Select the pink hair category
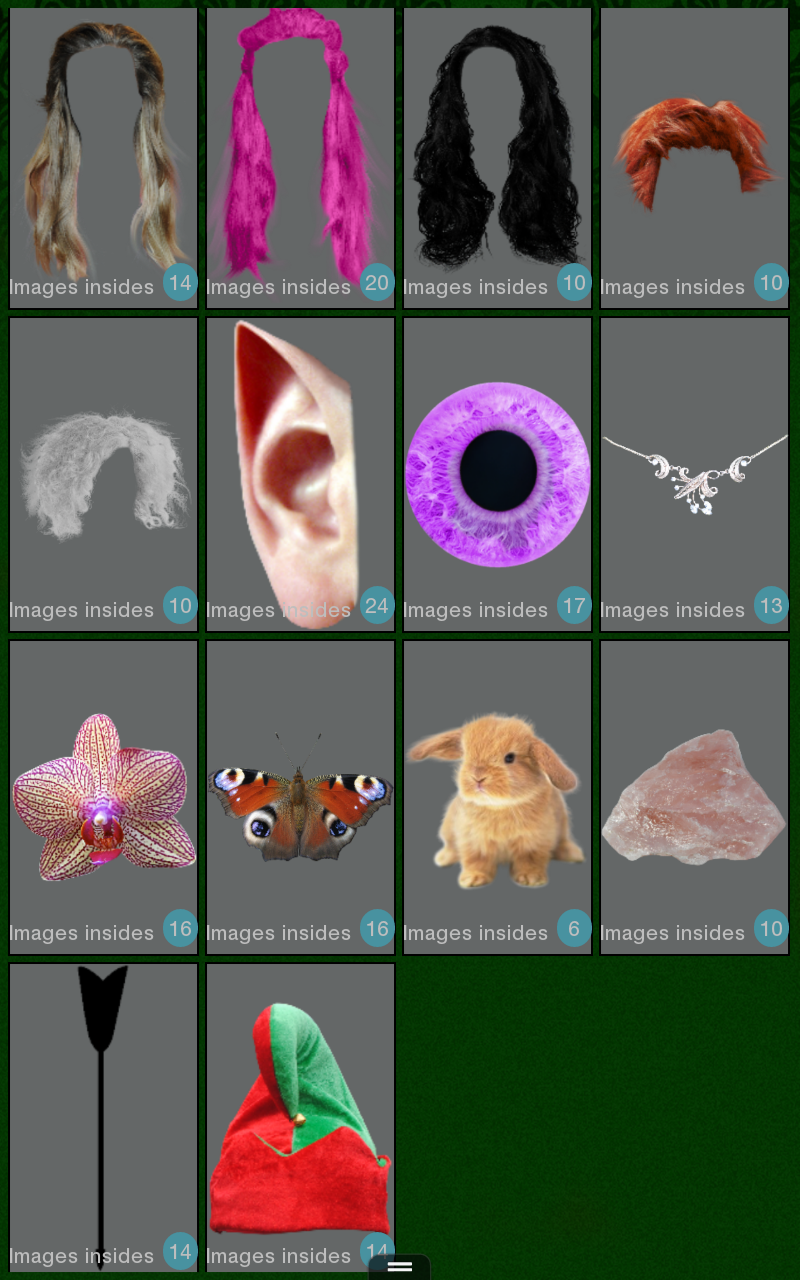 pos(300,150)
